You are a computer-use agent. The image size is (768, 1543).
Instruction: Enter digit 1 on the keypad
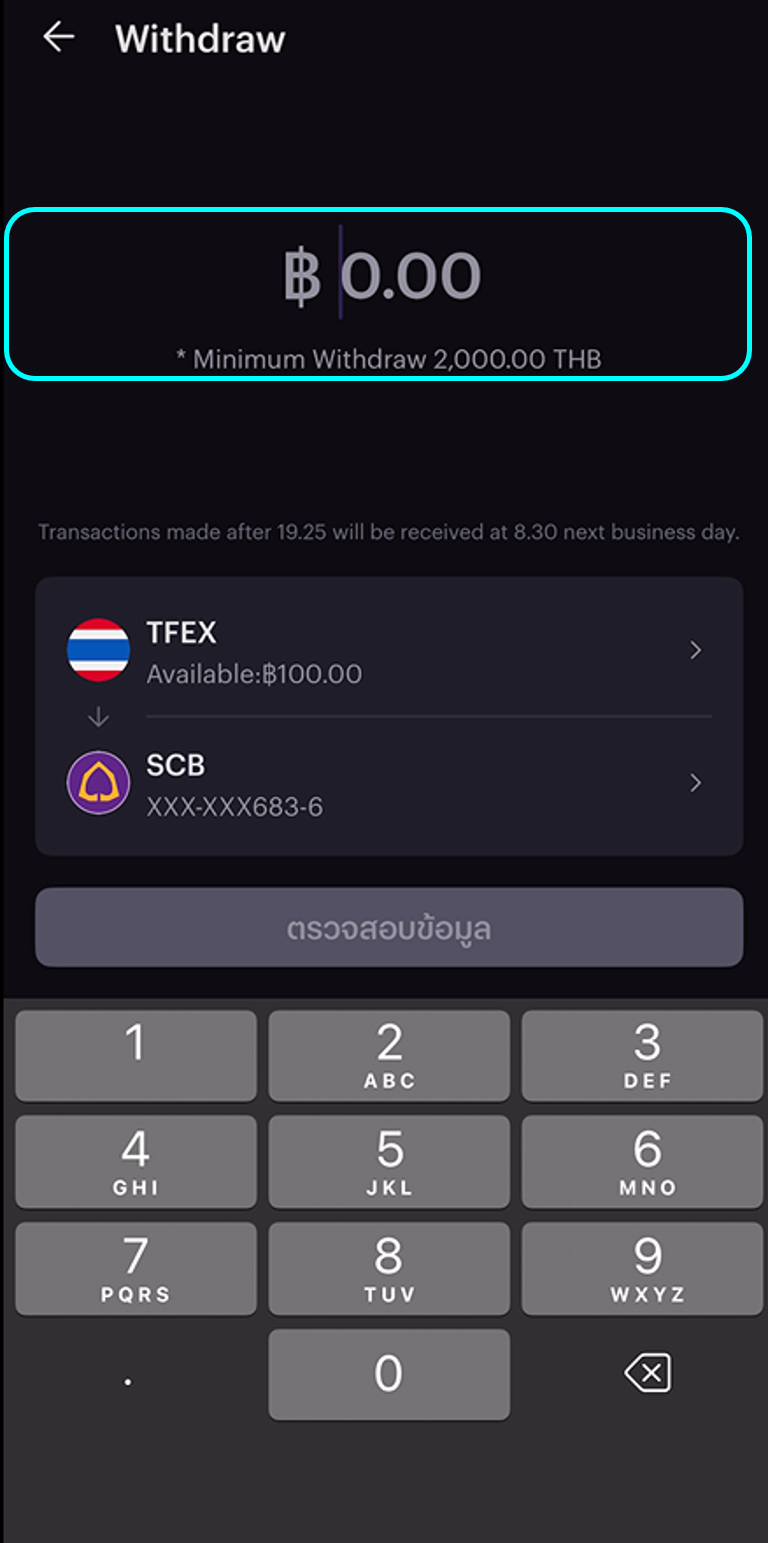pos(136,1055)
